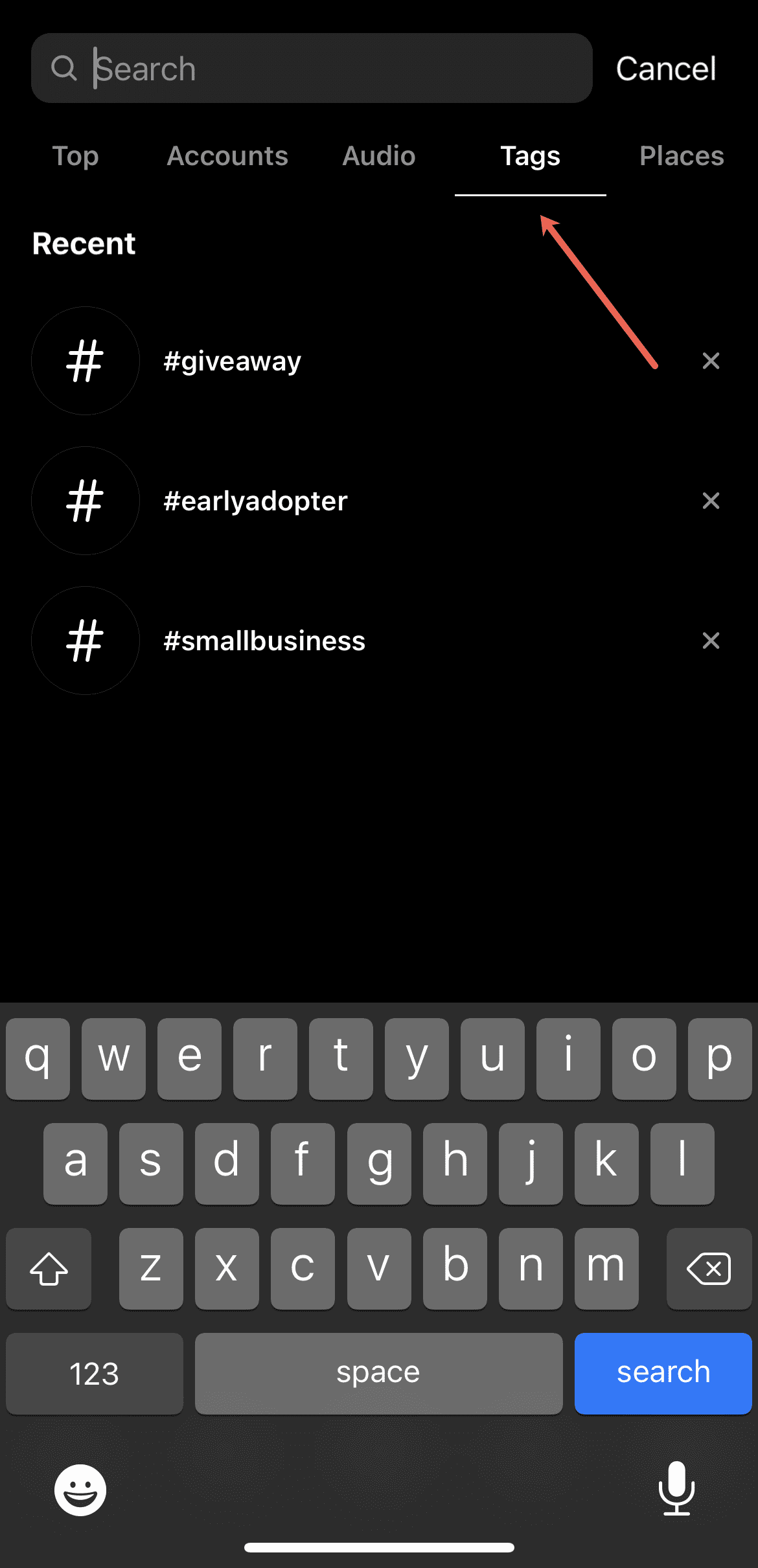Switch to the Audio tab

[379, 156]
